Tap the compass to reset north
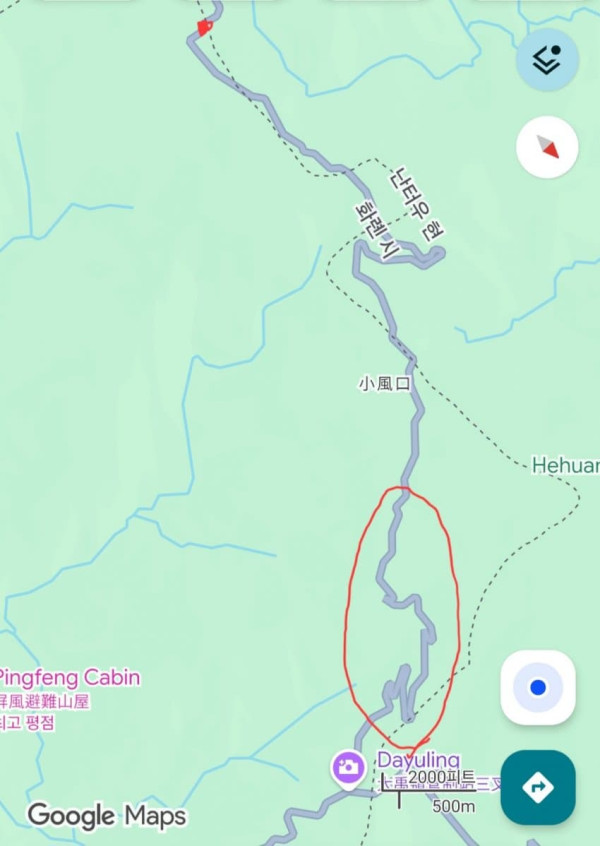 click(x=547, y=147)
